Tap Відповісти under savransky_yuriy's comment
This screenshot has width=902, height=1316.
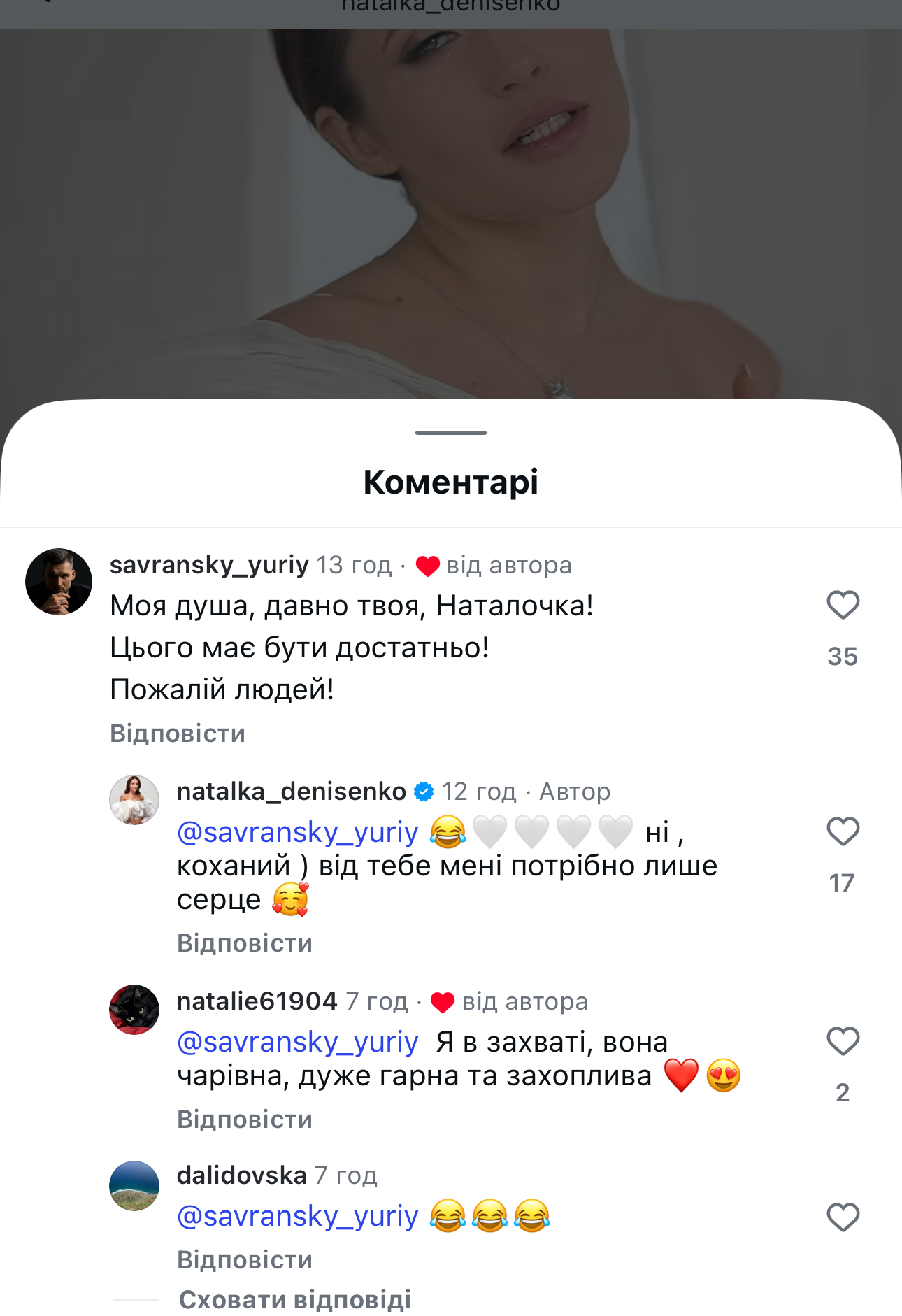pyautogui.click(x=177, y=733)
